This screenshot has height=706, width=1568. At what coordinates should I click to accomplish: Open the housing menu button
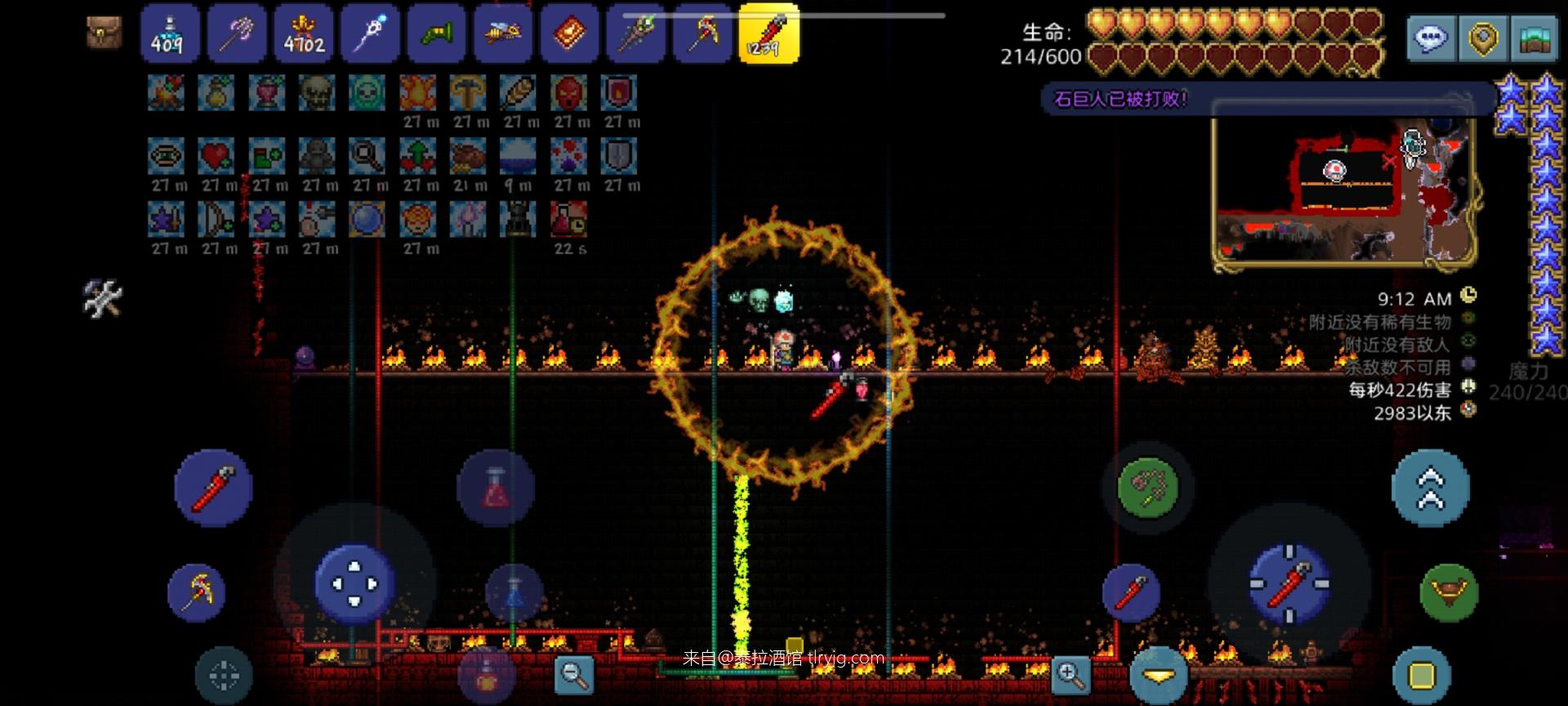[1534, 38]
